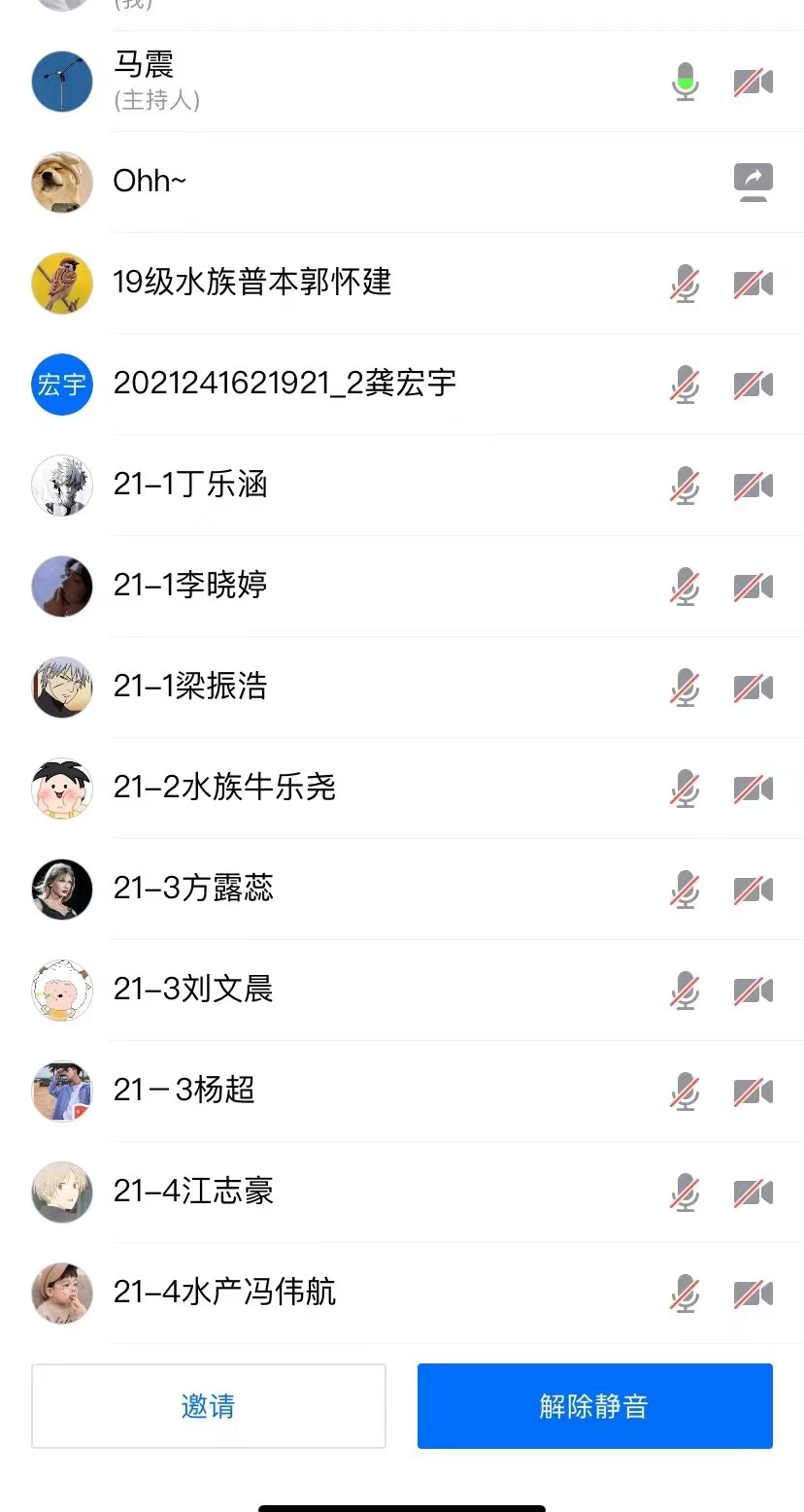Tap the screen share icon beside Ohh~
Viewport: 804px width, 1512px height.
point(753,182)
